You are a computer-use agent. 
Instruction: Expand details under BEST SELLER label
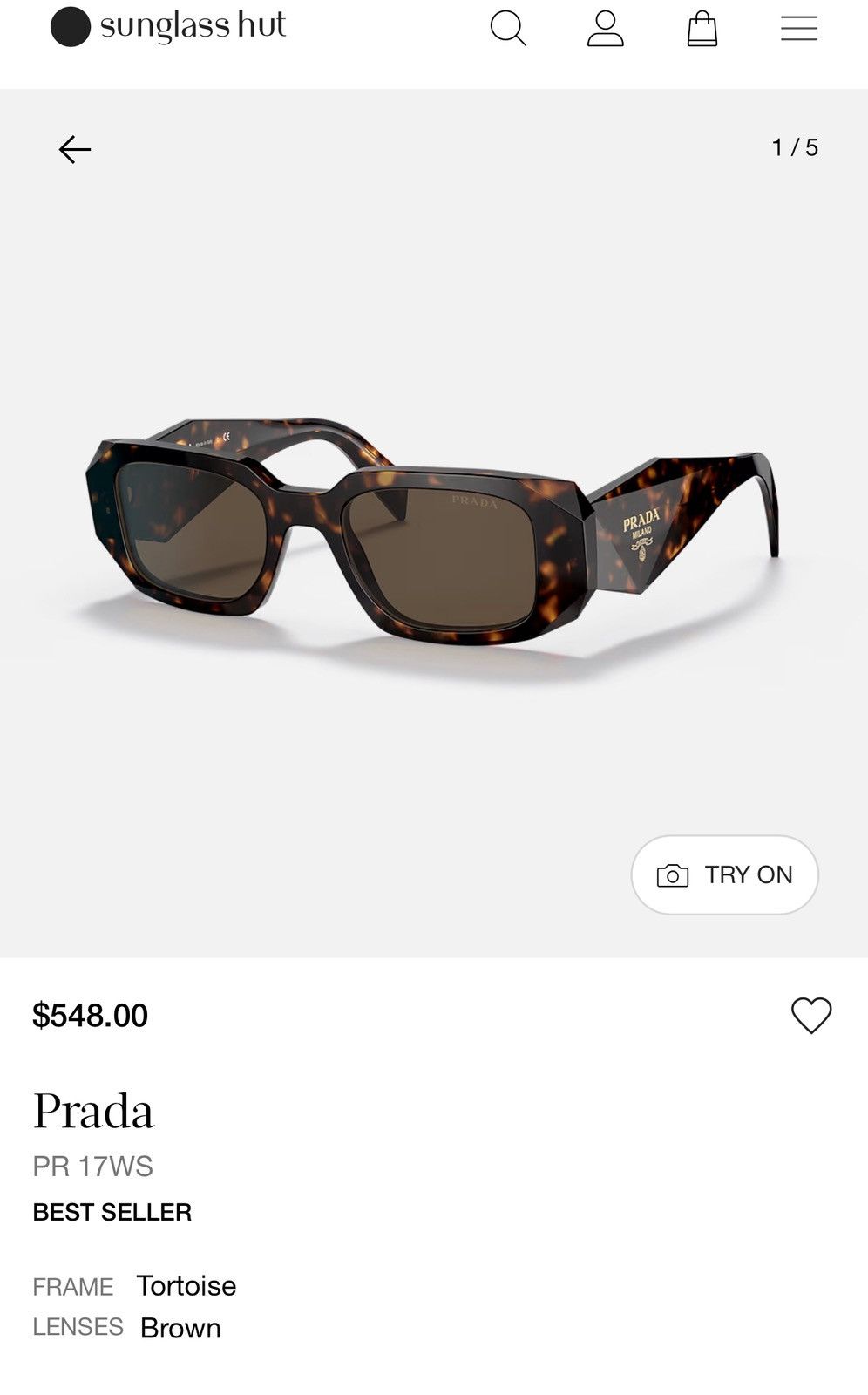(x=111, y=1210)
